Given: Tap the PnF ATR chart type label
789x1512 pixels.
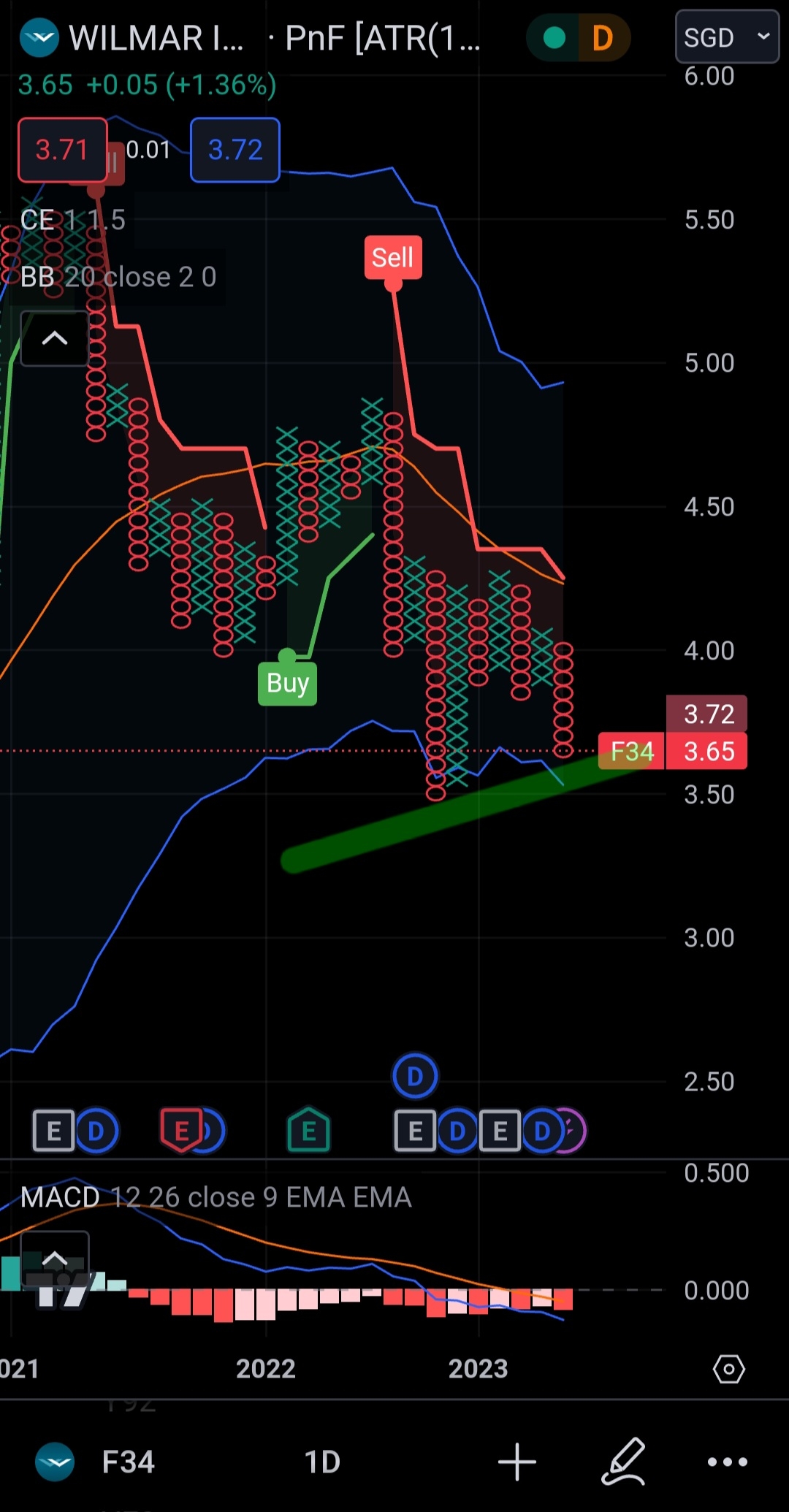Looking at the screenshot, I should (382, 38).
